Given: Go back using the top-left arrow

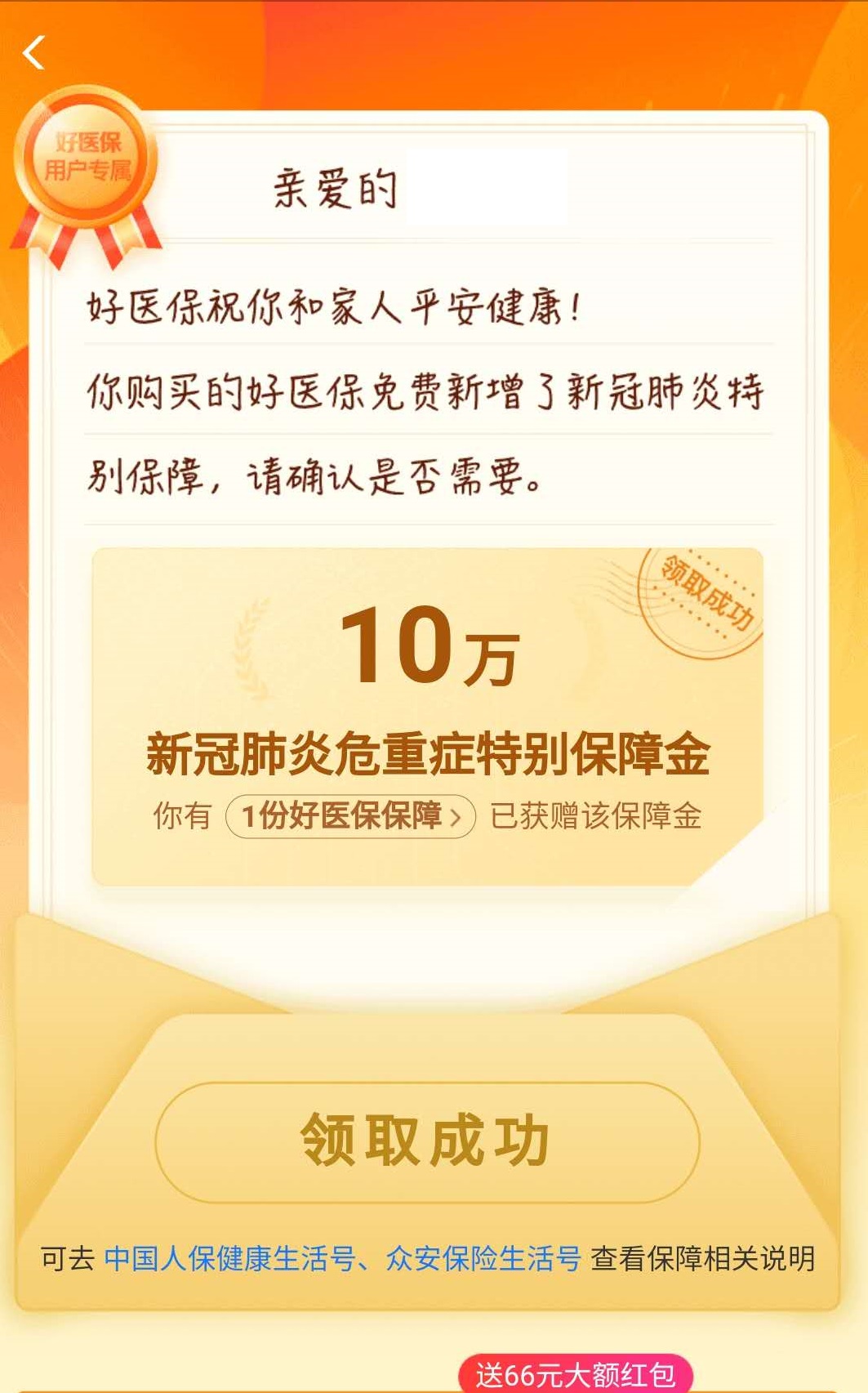Looking at the screenshot, I should point(34,53).
